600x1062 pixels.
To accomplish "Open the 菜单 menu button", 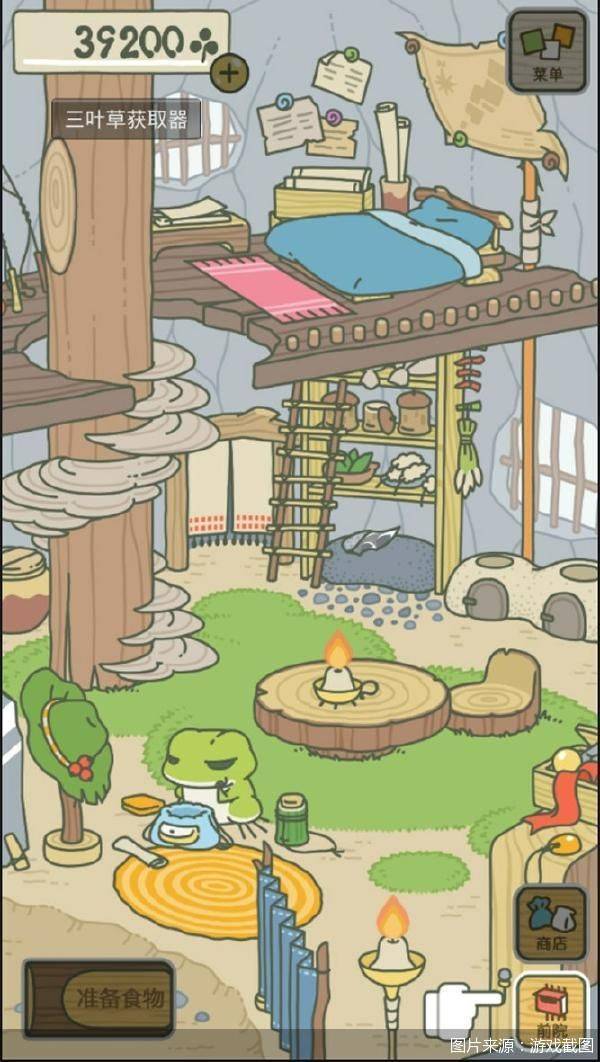I will coord(547,50).
